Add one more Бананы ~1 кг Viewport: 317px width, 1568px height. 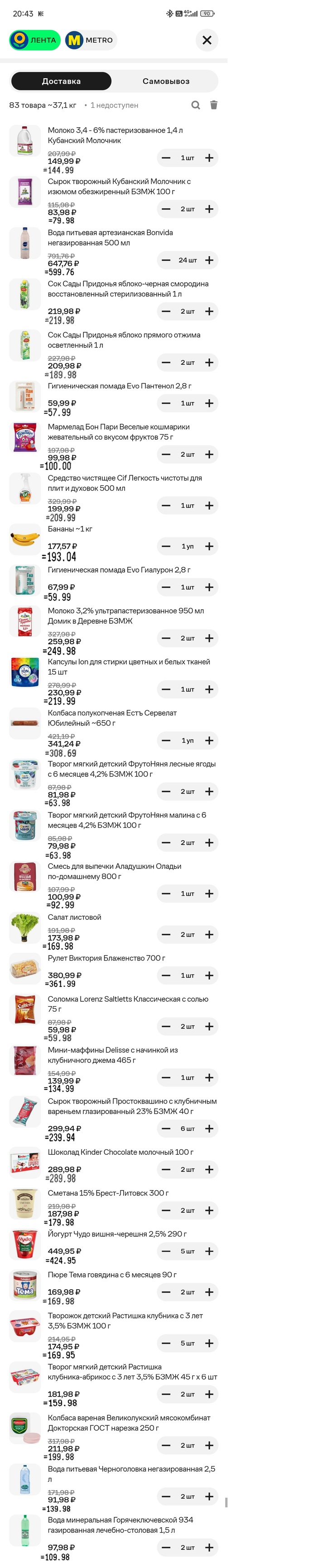(x=209, y=547)
